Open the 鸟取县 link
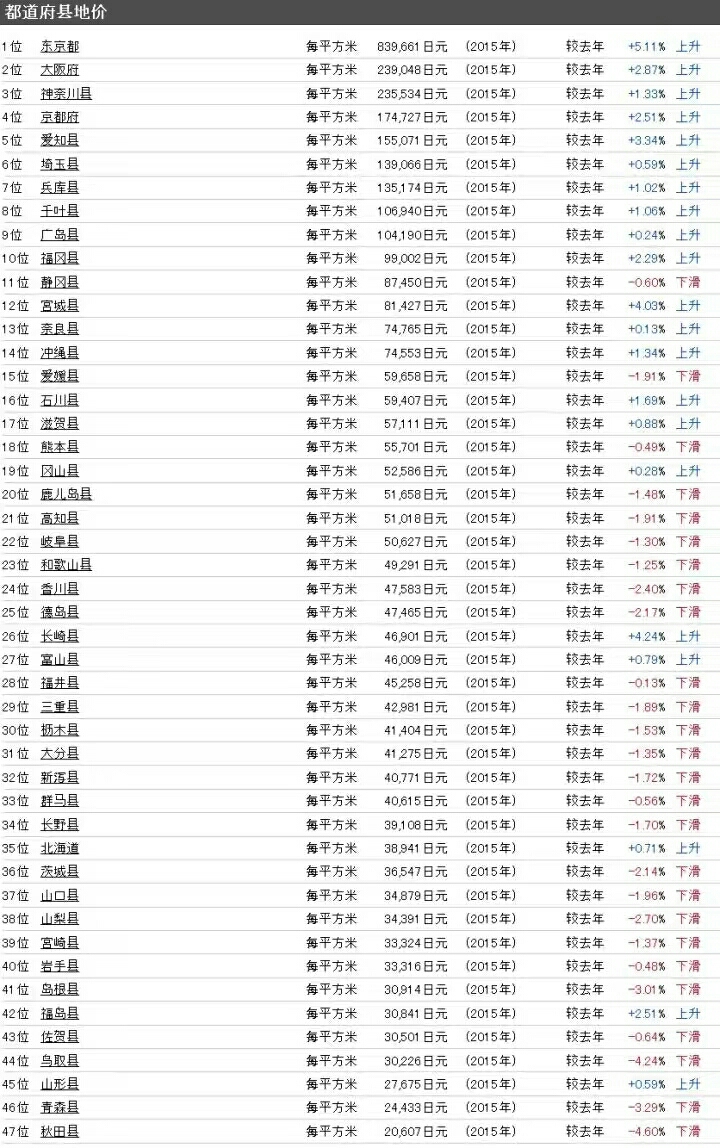The image size is (720, 1148). pyautogui.click(x=59, y=1060)
